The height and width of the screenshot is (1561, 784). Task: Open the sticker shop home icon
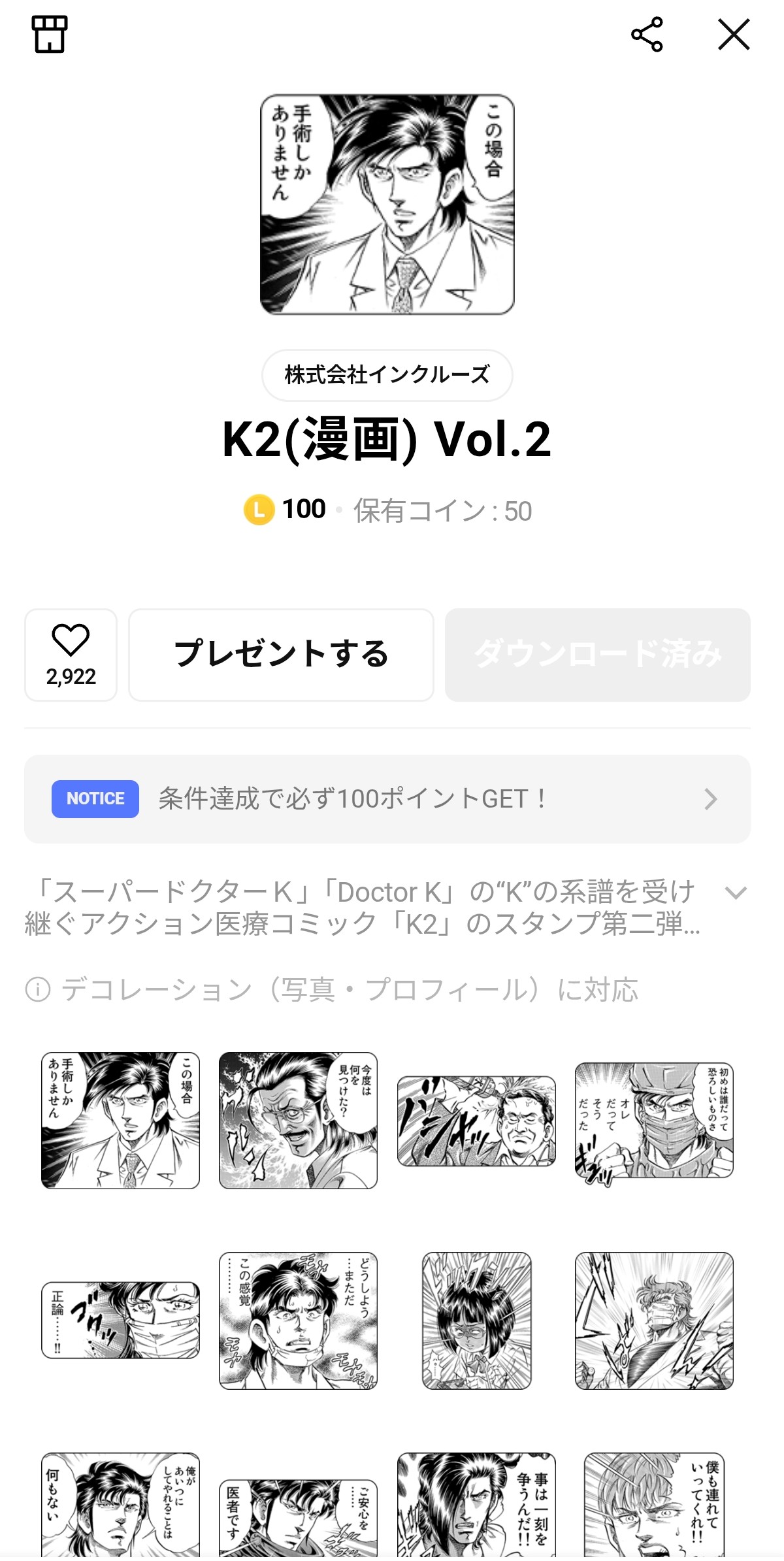click(x=50, y=34)
